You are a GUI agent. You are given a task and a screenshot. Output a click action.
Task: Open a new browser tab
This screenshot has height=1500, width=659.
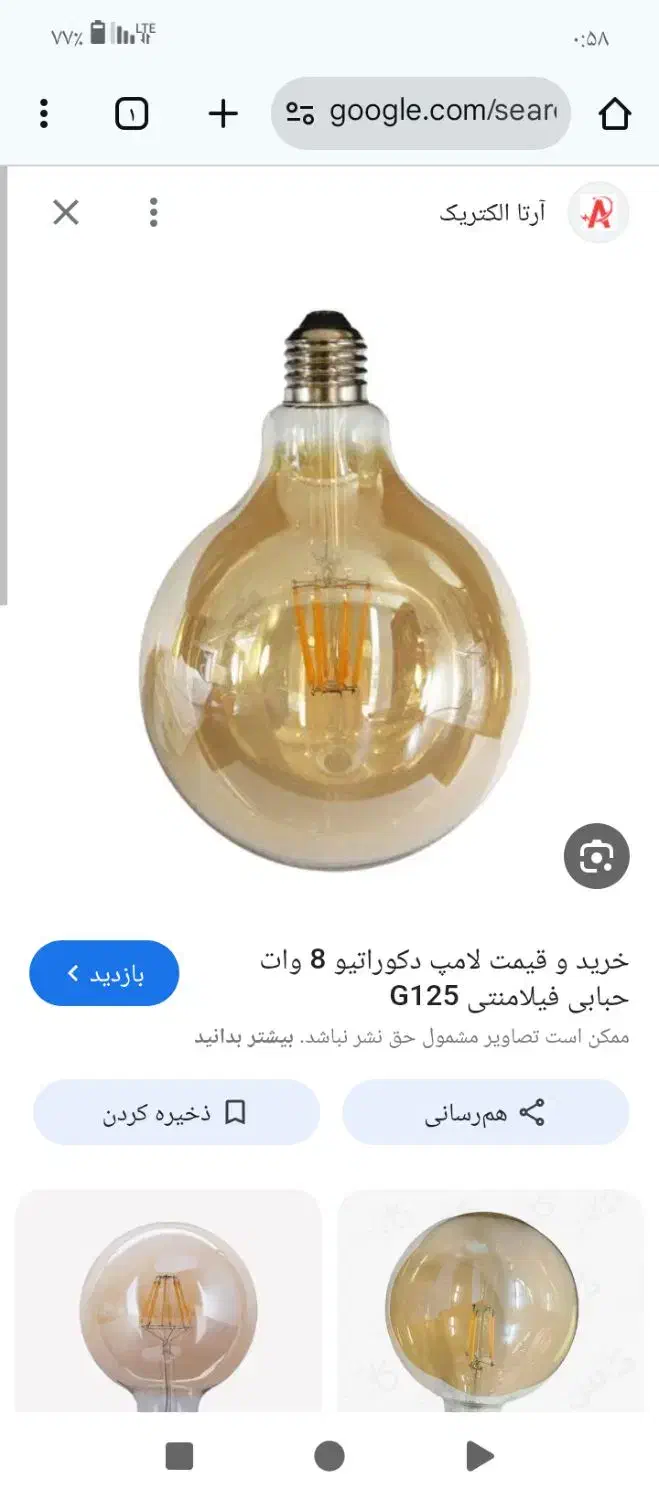tap(223, 114)
